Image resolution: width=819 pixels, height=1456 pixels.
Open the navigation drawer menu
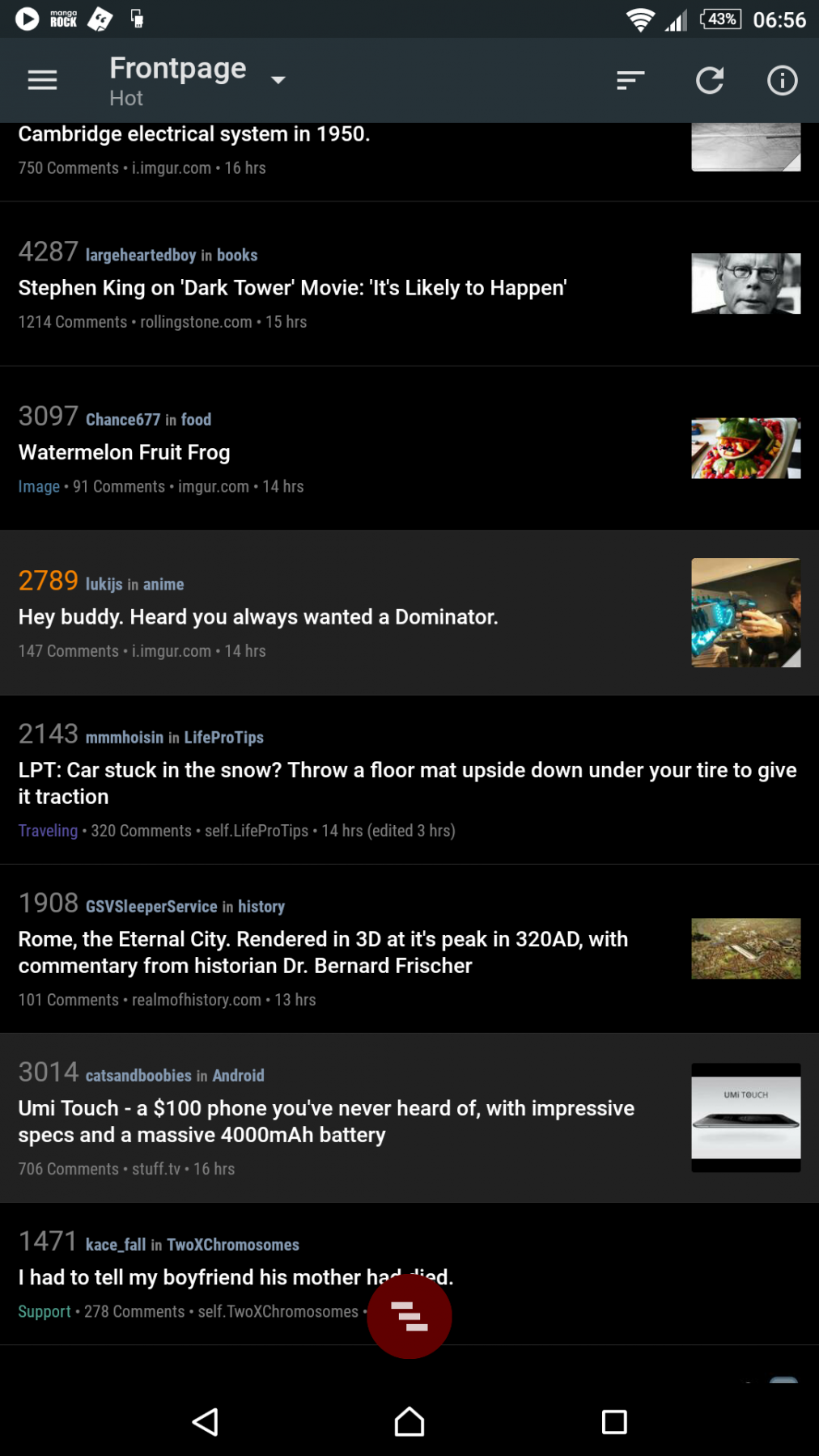42,80
